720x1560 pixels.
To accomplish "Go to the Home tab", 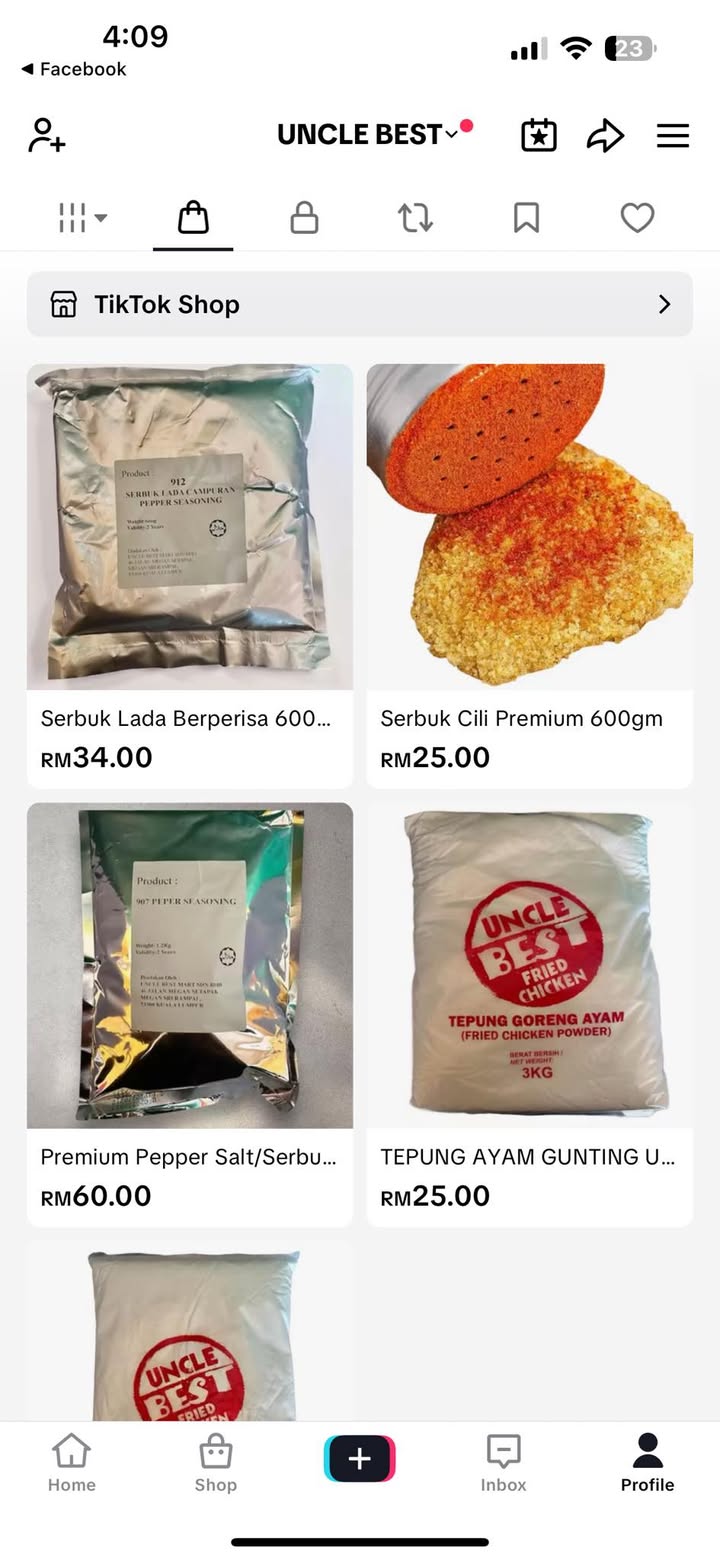I will coord(72,1463).
